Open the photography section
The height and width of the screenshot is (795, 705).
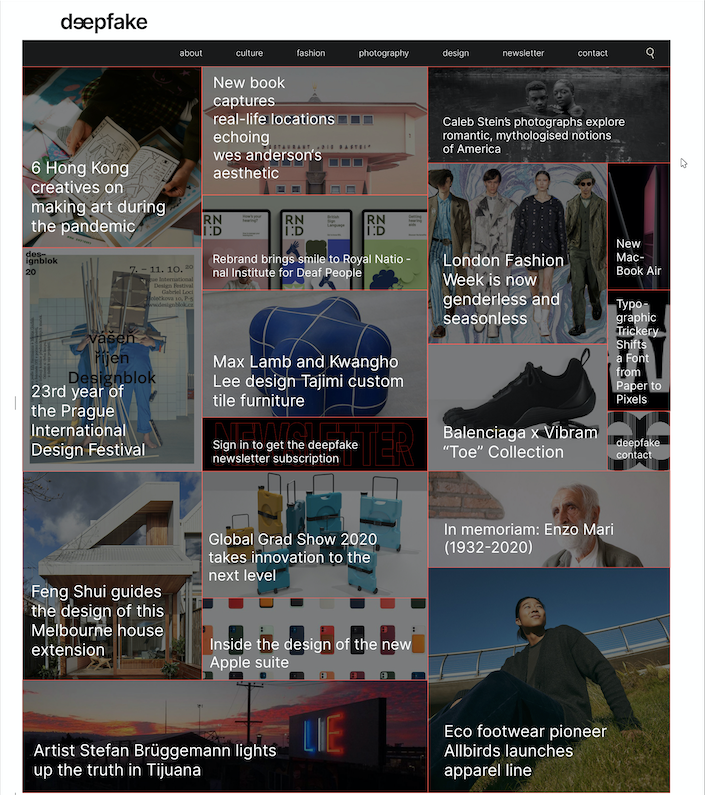[383, 53]
